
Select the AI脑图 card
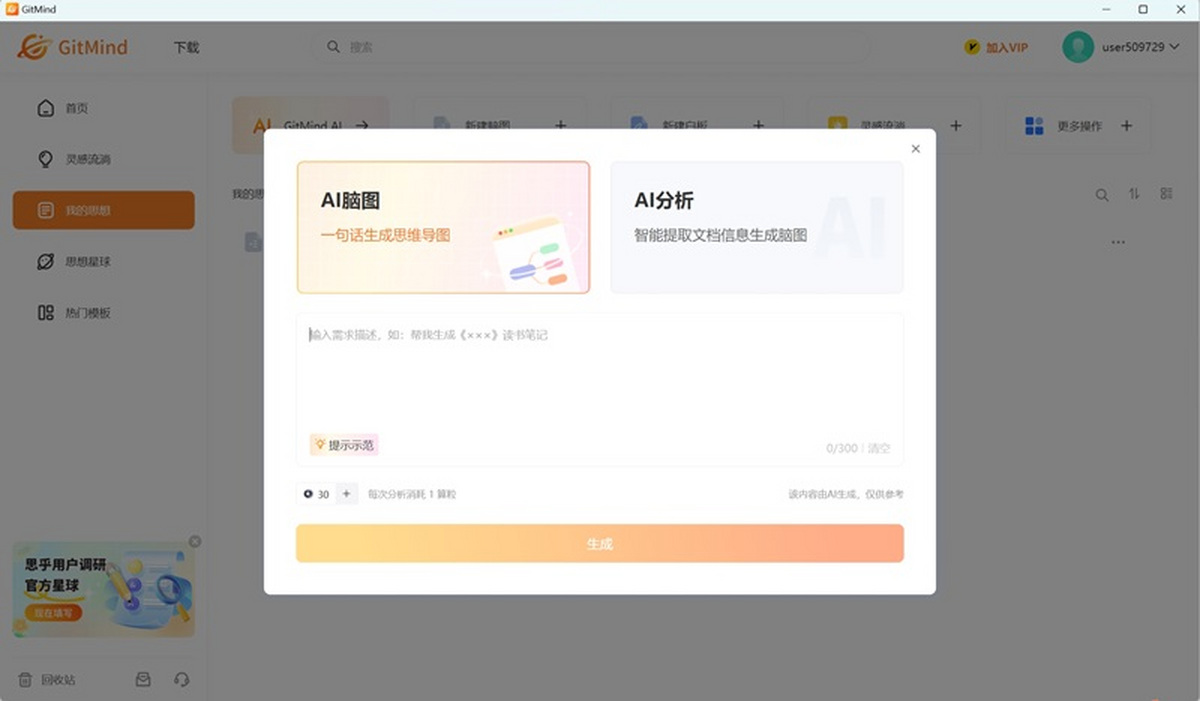[x=443, y=227]
